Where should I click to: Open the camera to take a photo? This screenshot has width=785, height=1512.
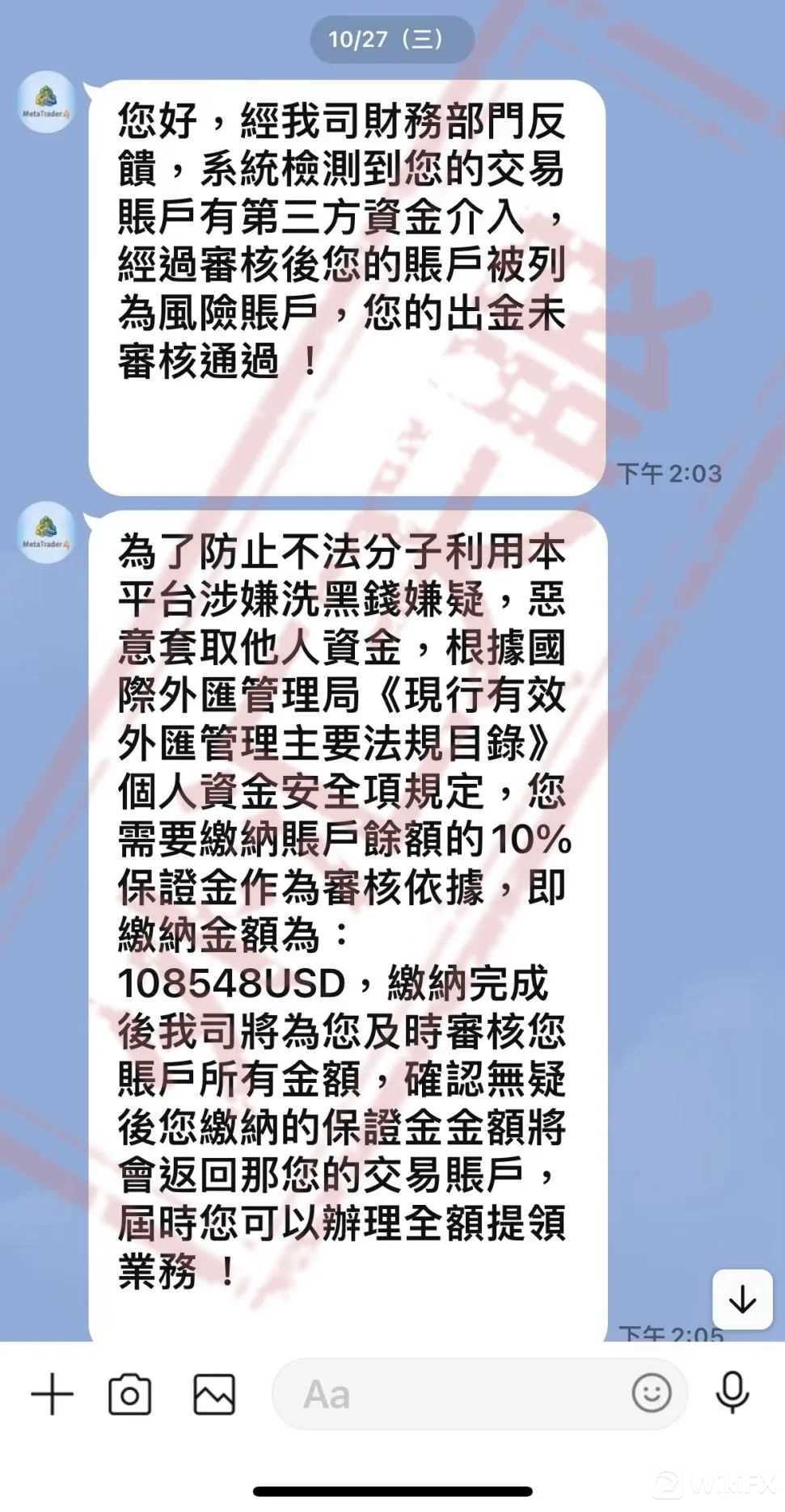point(130,1394)
